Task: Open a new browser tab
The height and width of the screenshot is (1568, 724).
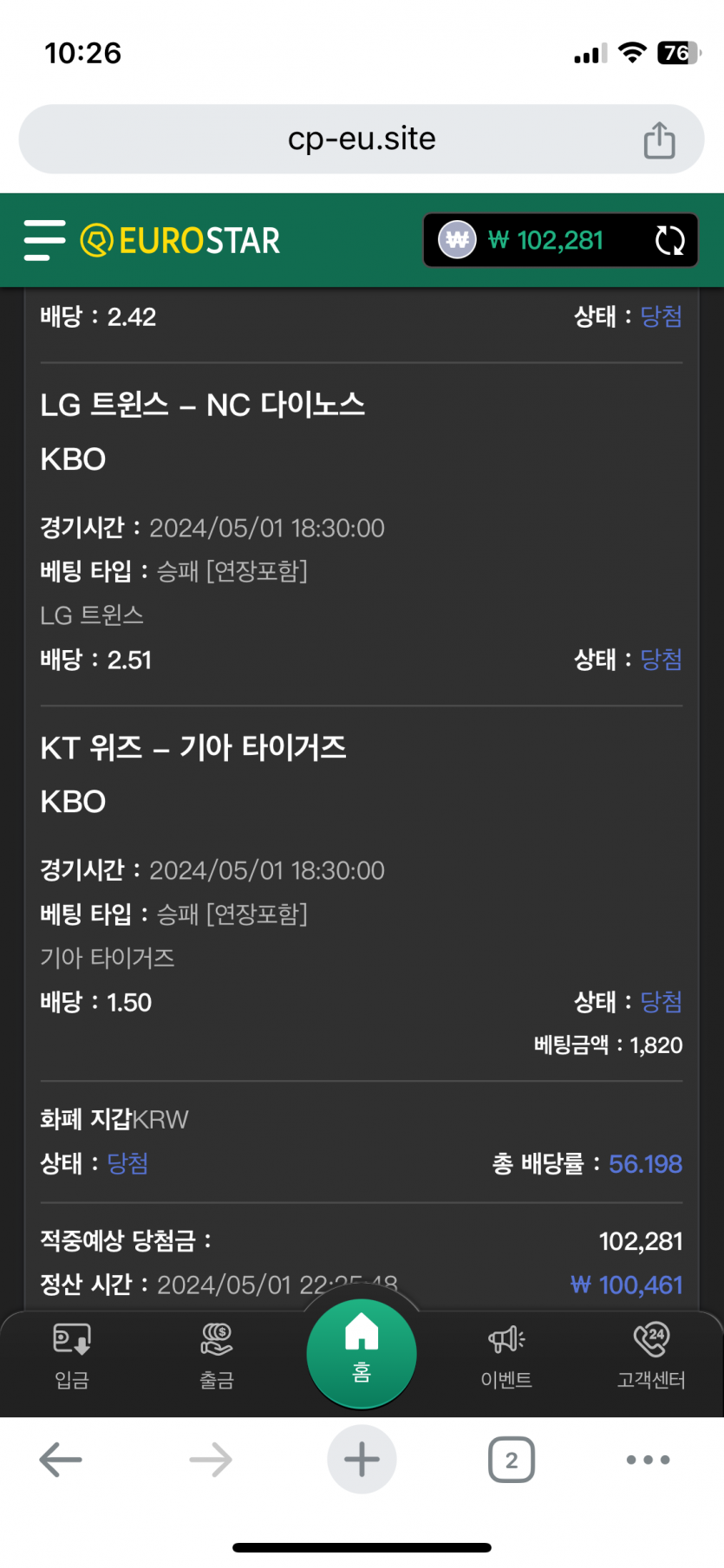Action: [362, 1460]
